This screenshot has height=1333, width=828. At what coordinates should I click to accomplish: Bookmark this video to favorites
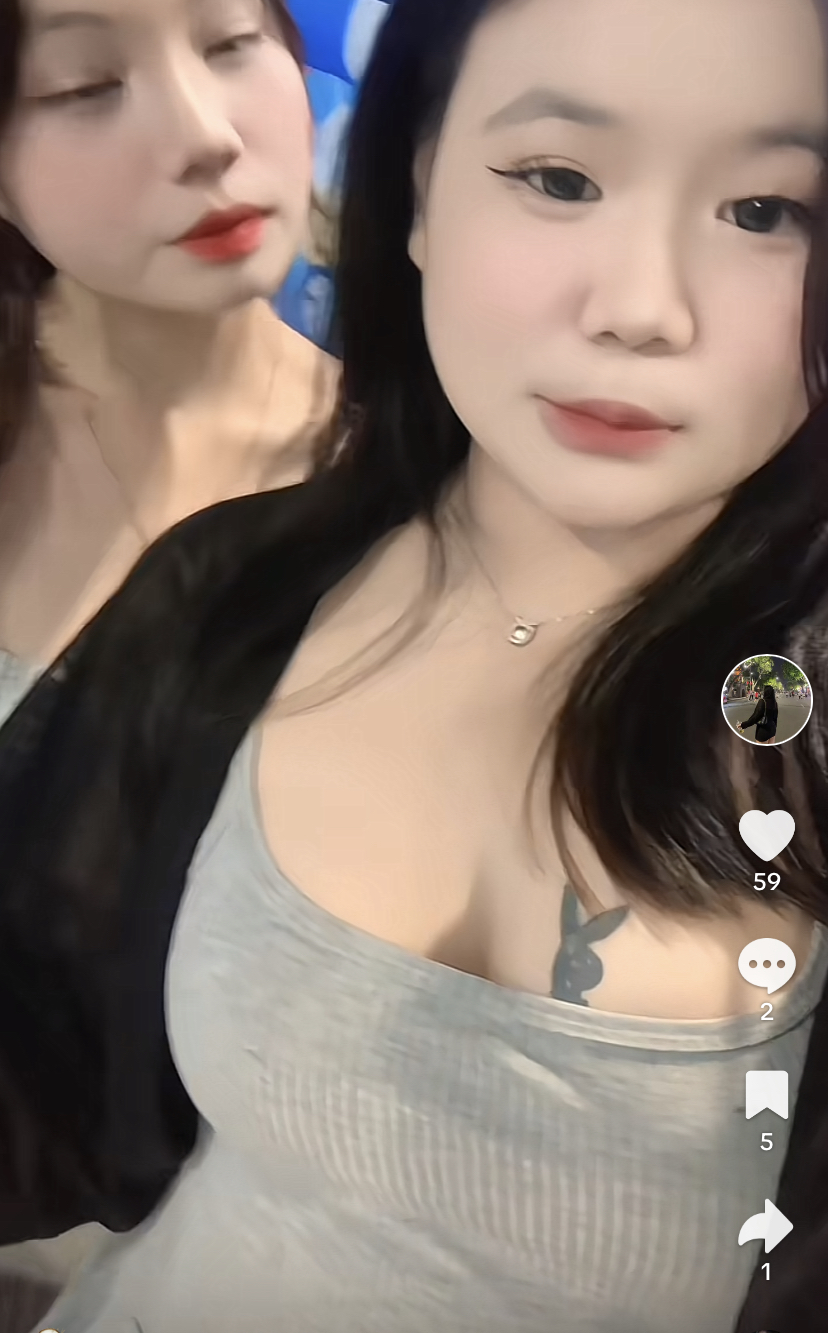tap(767, 1095)
